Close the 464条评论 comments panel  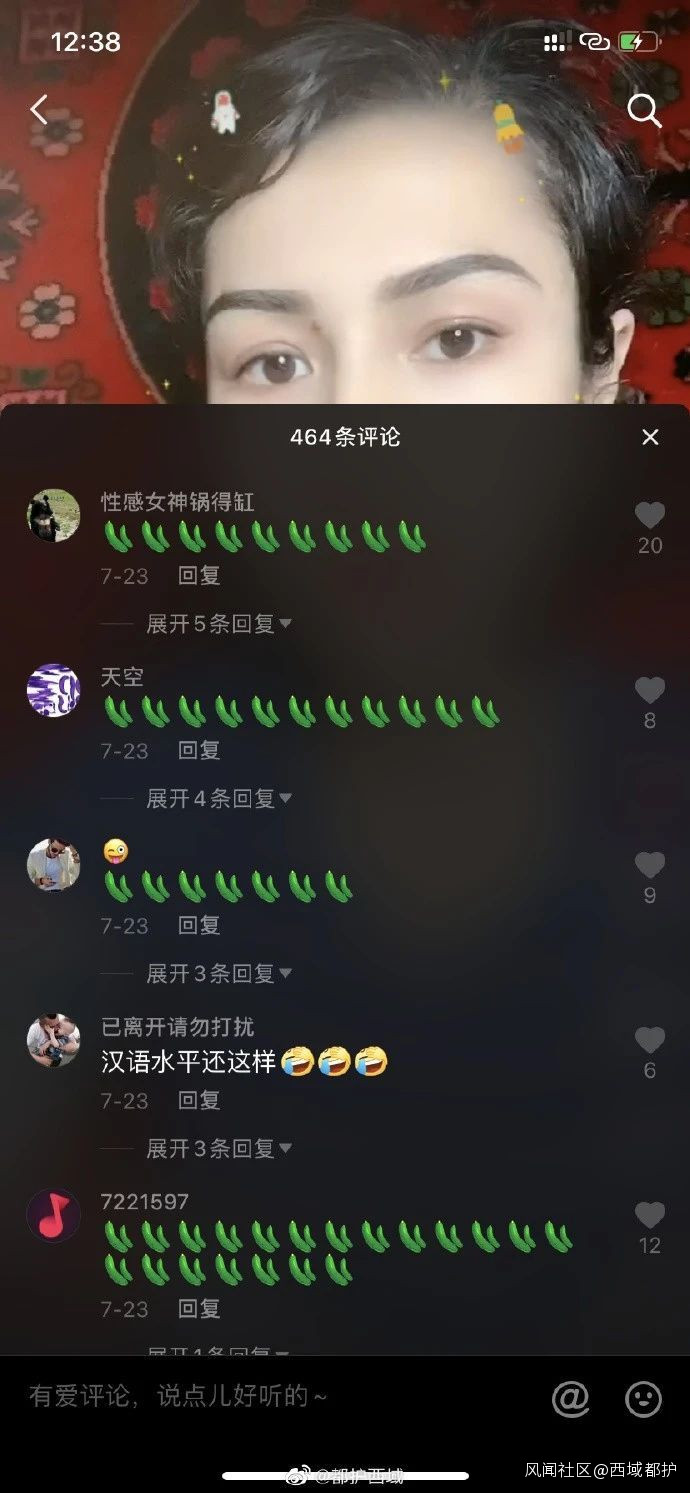[650, 437]
